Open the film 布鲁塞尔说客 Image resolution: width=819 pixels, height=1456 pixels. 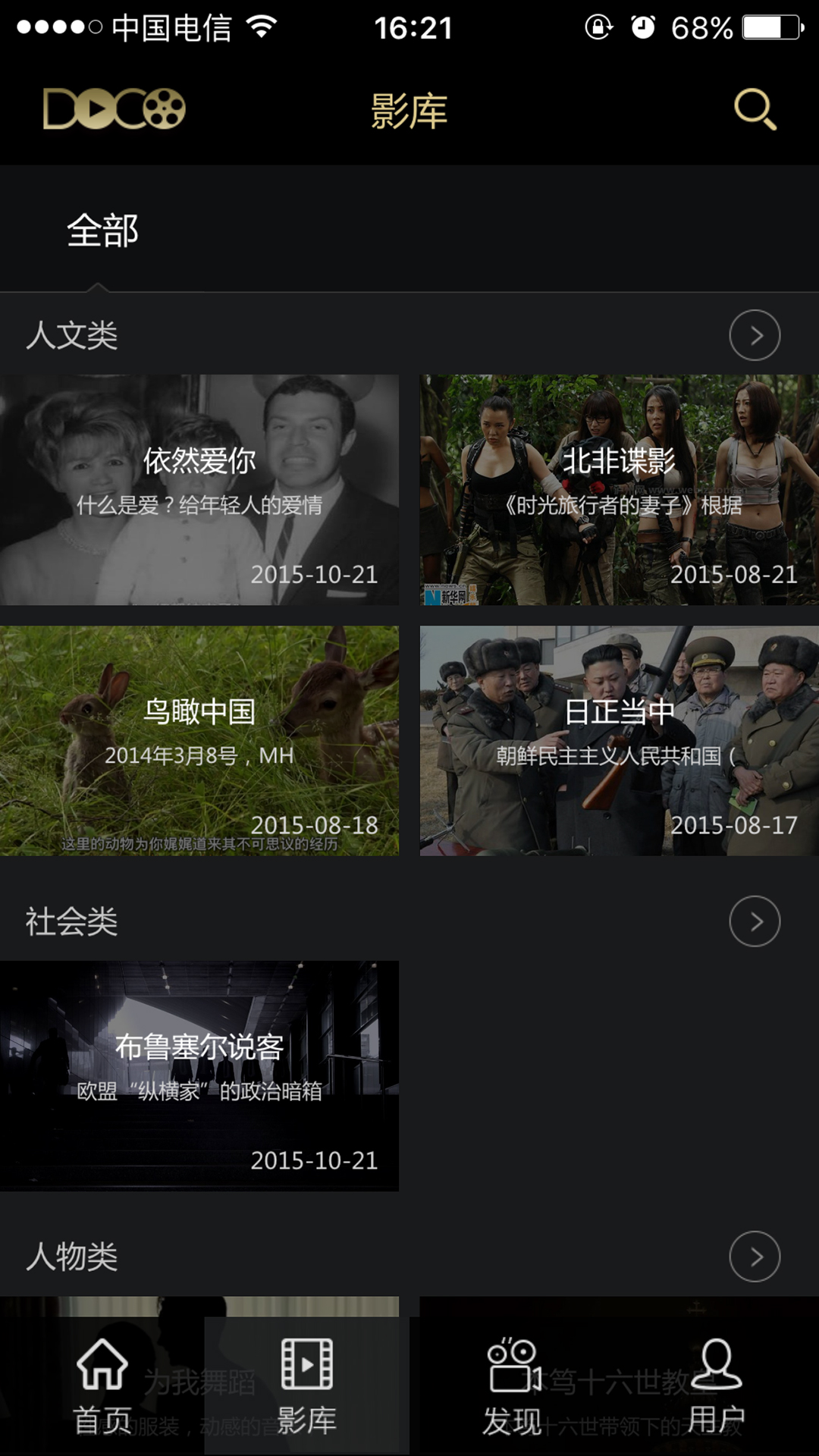pos(199,1075)
